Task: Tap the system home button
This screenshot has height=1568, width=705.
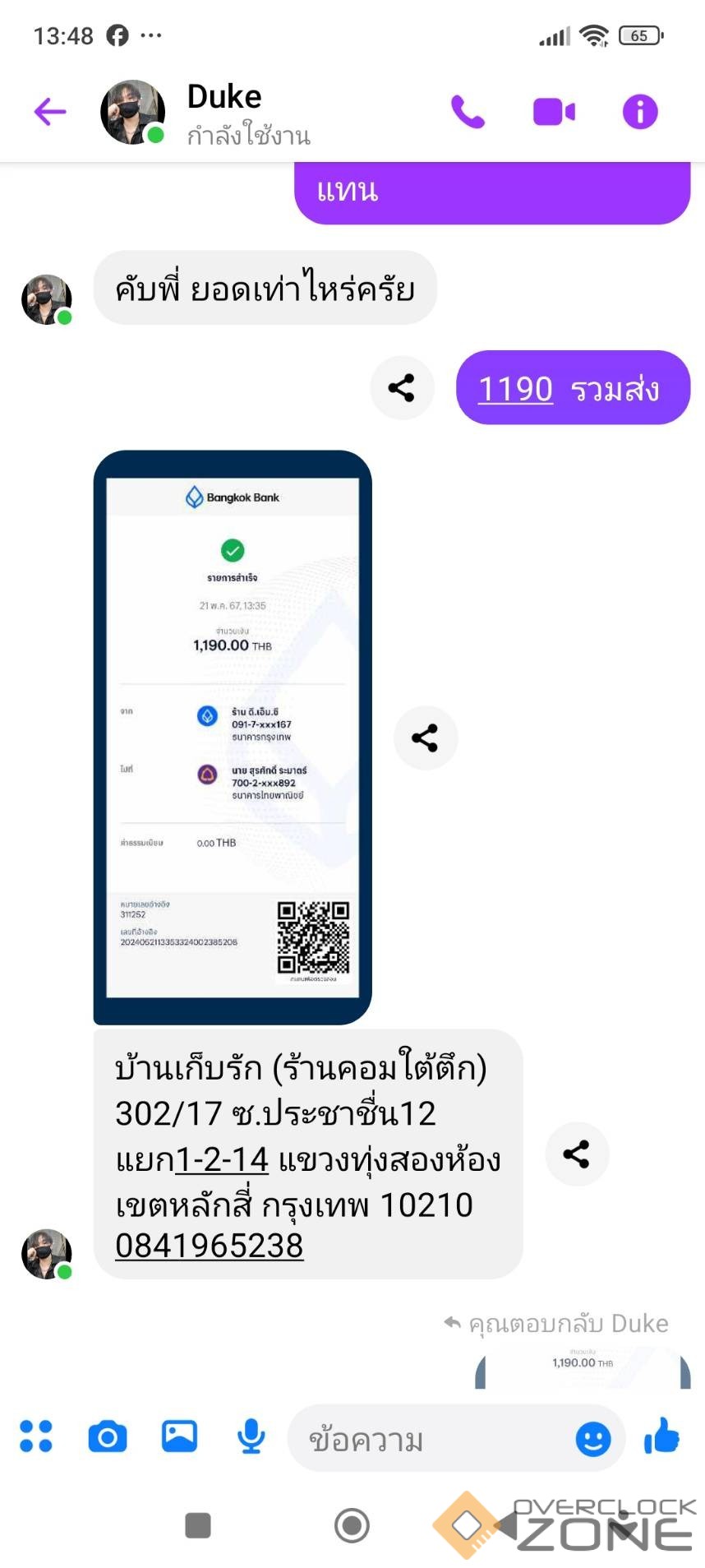Action: 352,1525
